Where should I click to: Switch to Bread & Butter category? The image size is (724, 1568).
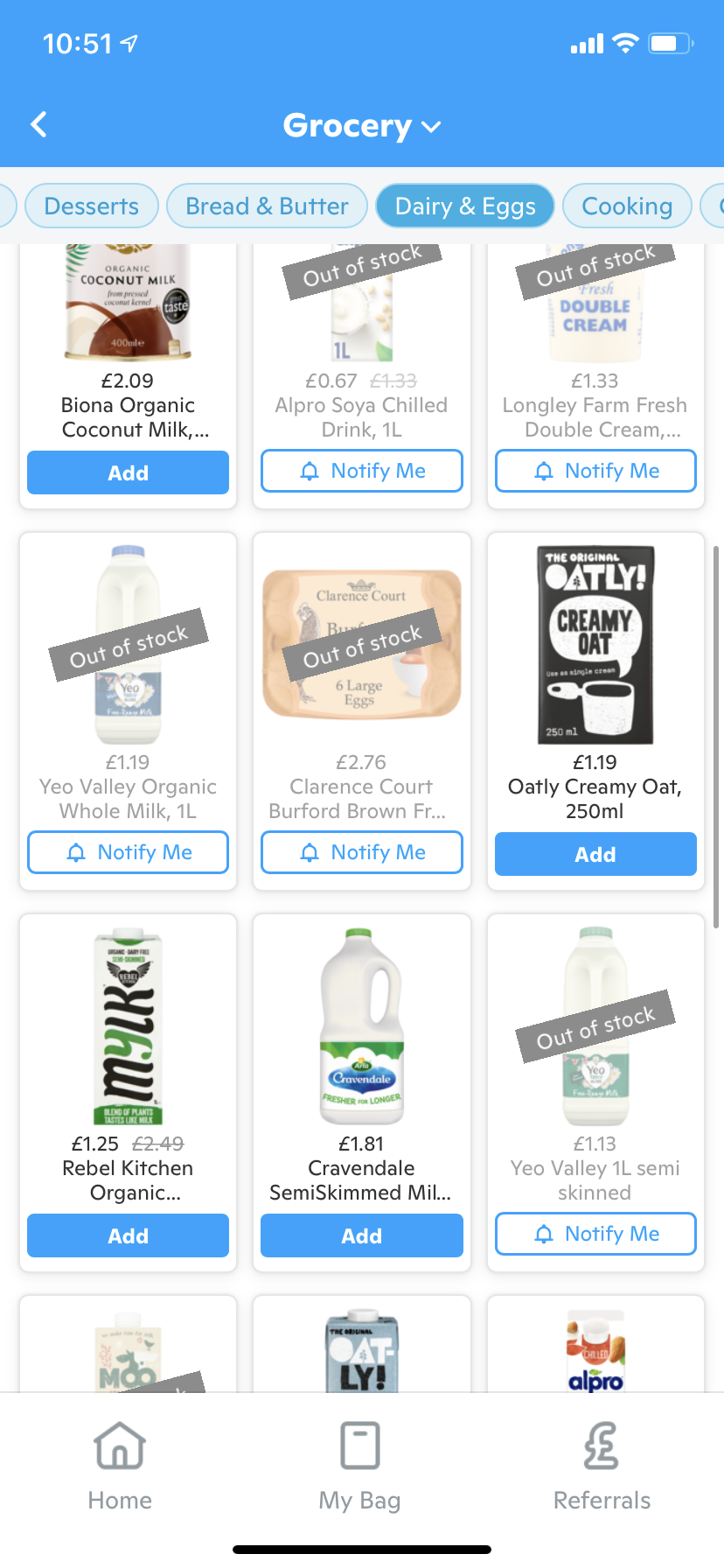(x=267, y=206)
